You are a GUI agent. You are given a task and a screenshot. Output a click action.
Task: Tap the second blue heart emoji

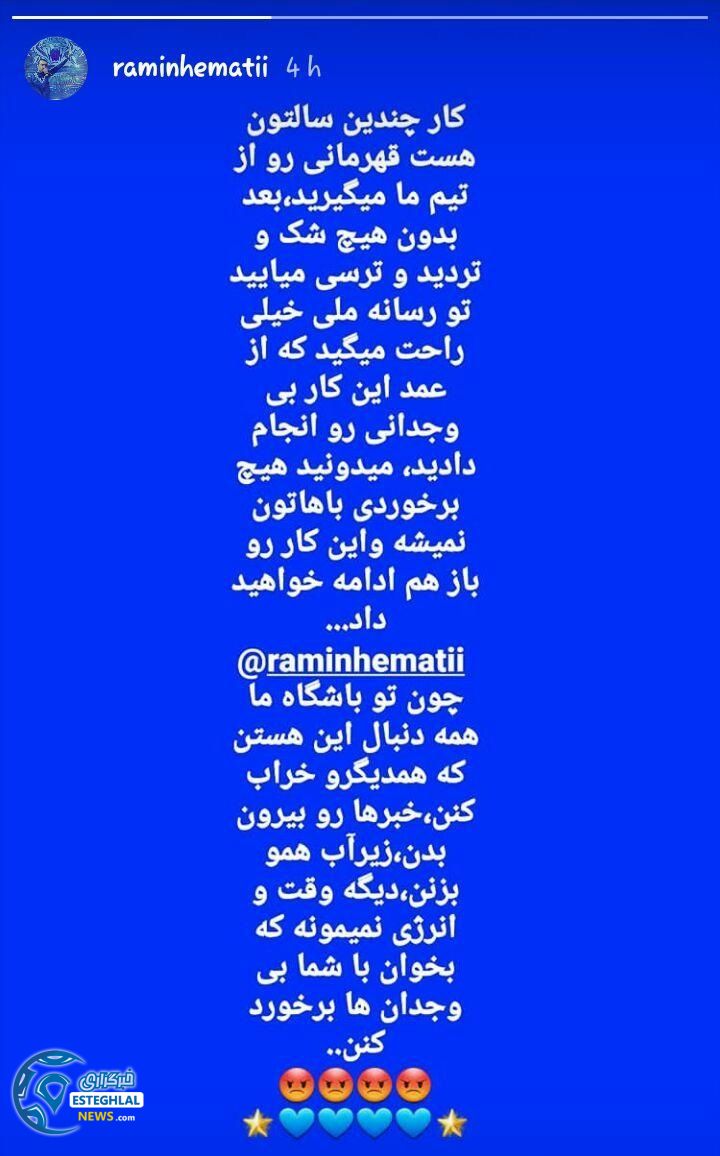point(335,1120)
